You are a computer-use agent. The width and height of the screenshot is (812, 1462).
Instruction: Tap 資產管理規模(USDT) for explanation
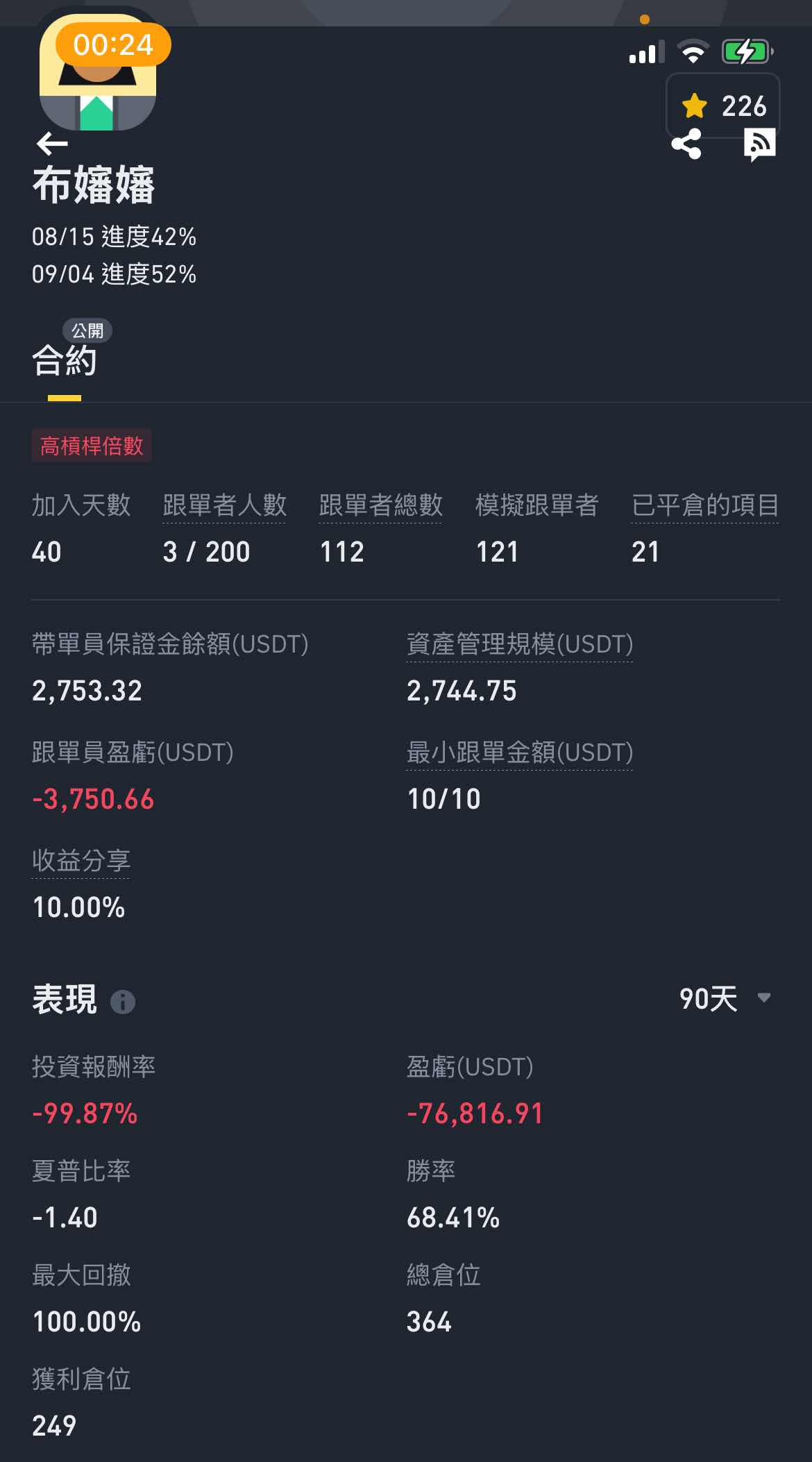coord(519,644)
